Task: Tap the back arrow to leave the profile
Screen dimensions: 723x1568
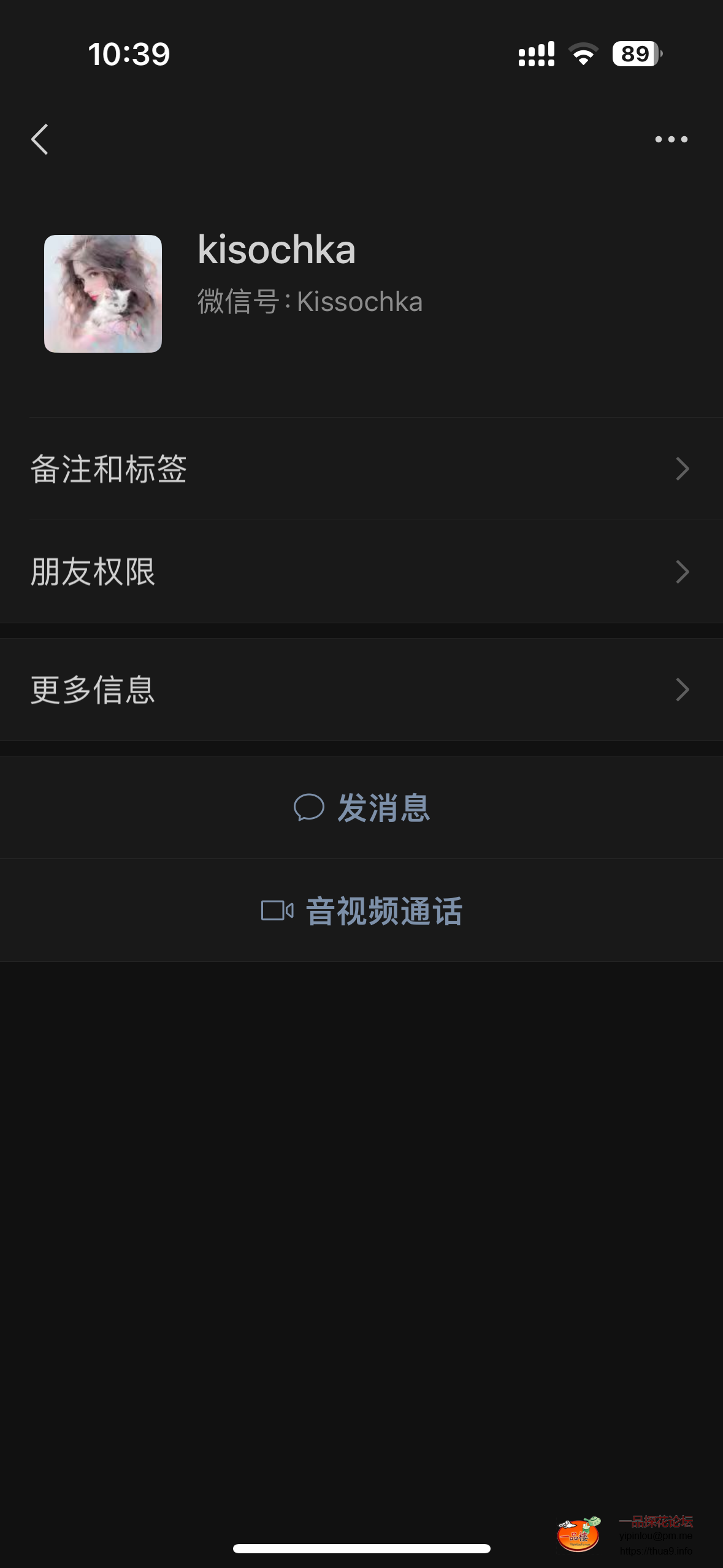Action: coord(39,139)
